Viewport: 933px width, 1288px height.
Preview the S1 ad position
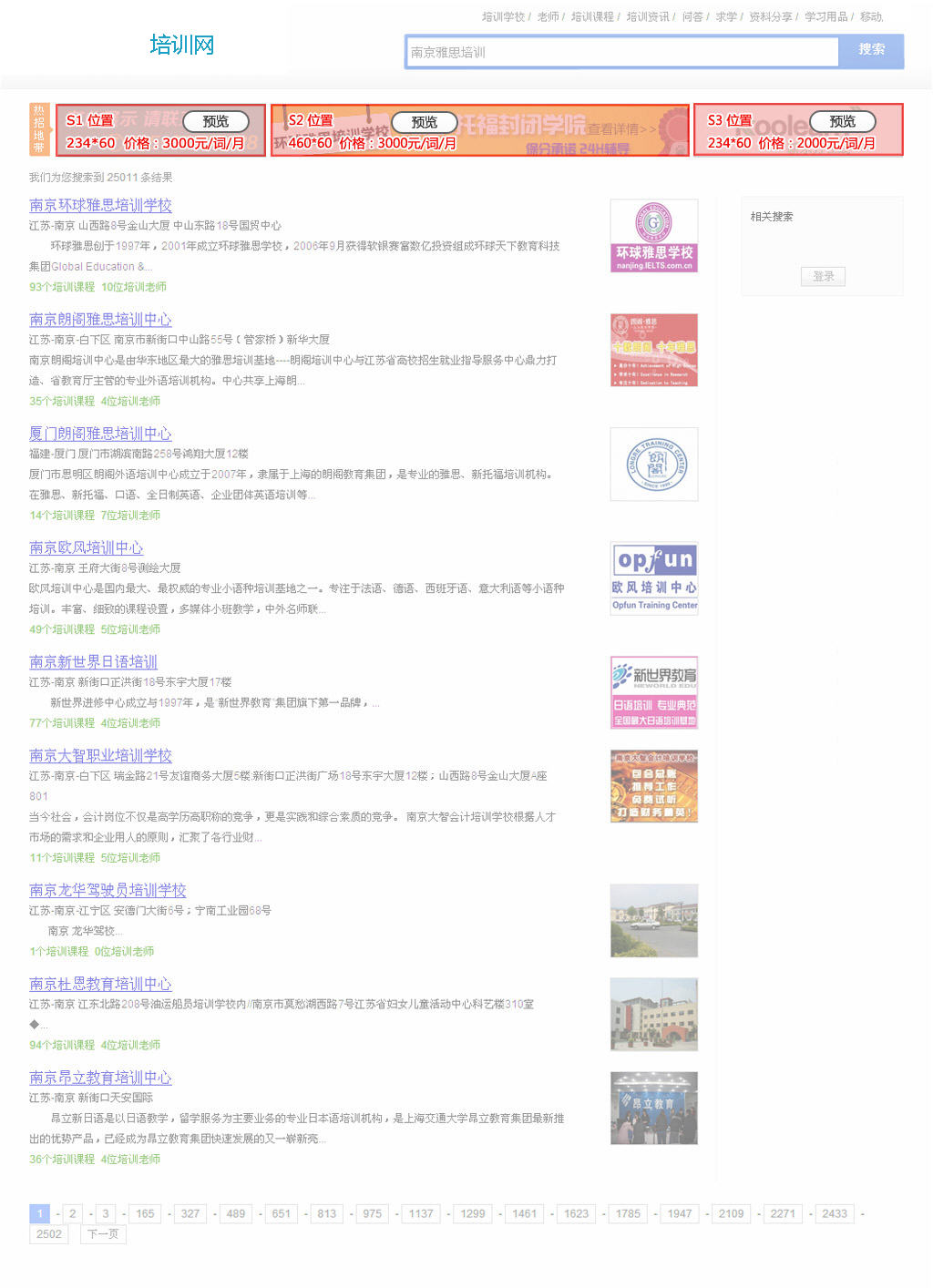216,121
